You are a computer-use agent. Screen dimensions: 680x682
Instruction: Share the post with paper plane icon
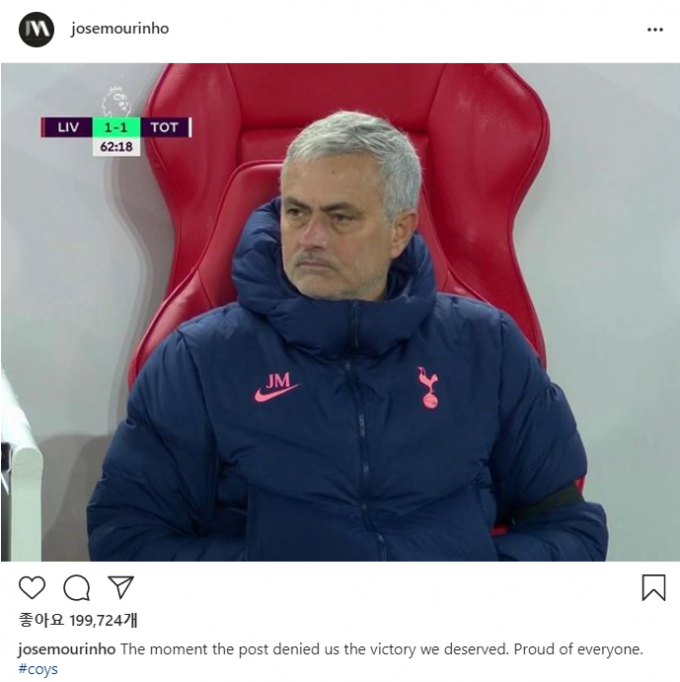point(120,587)
